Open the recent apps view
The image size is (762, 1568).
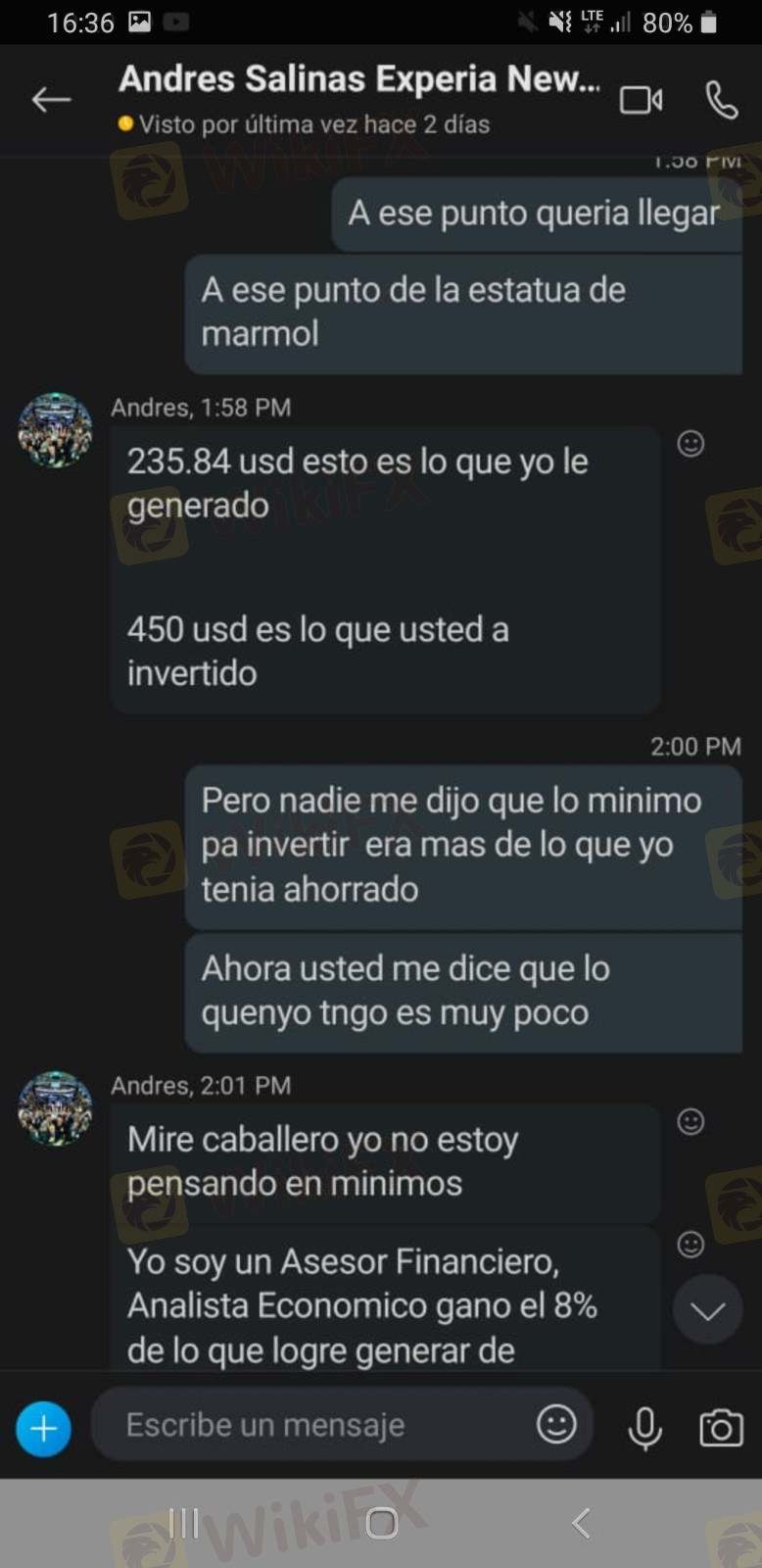[x=183, y=1523]
